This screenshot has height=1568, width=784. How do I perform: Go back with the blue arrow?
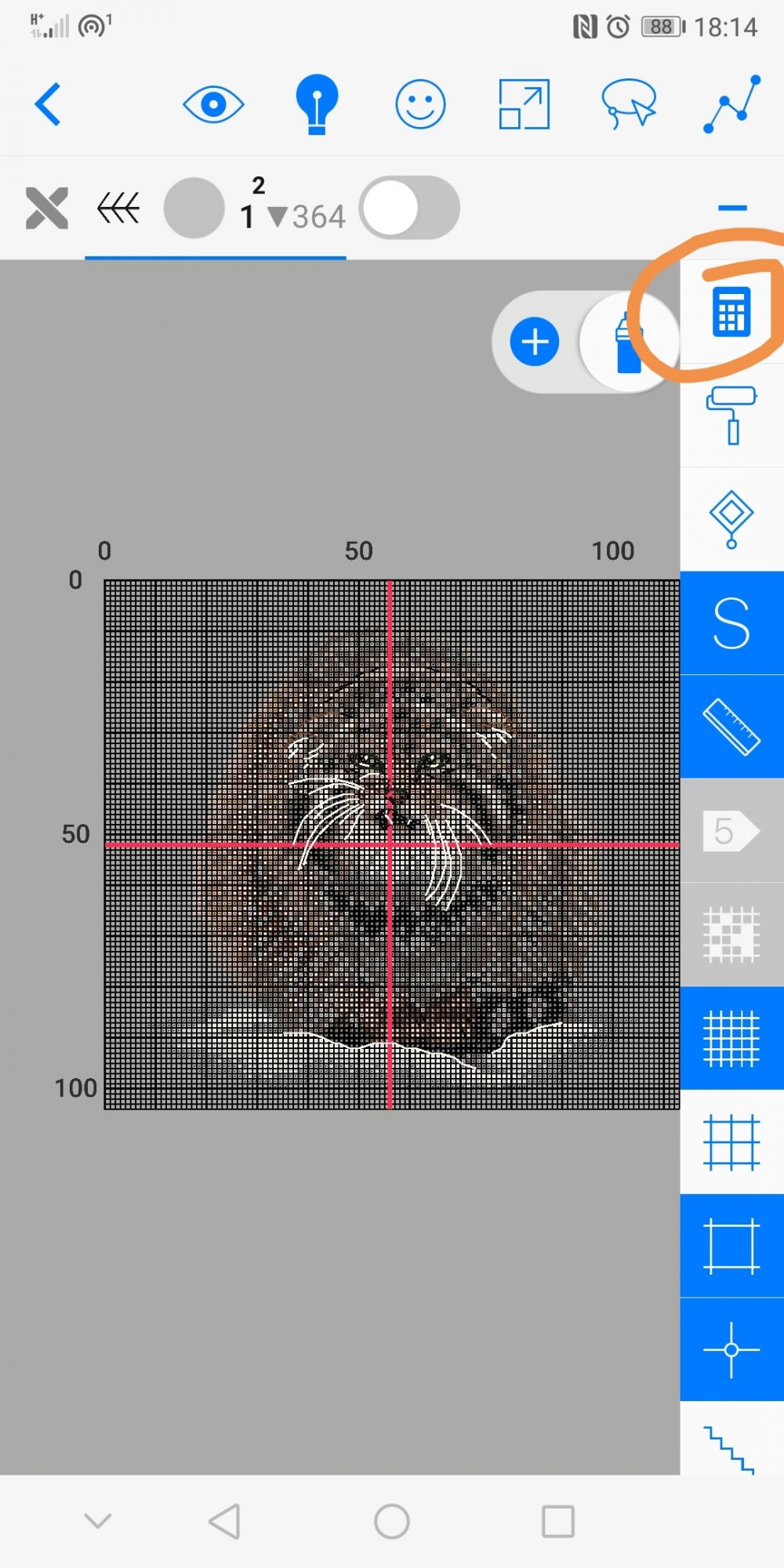[49, 104]
